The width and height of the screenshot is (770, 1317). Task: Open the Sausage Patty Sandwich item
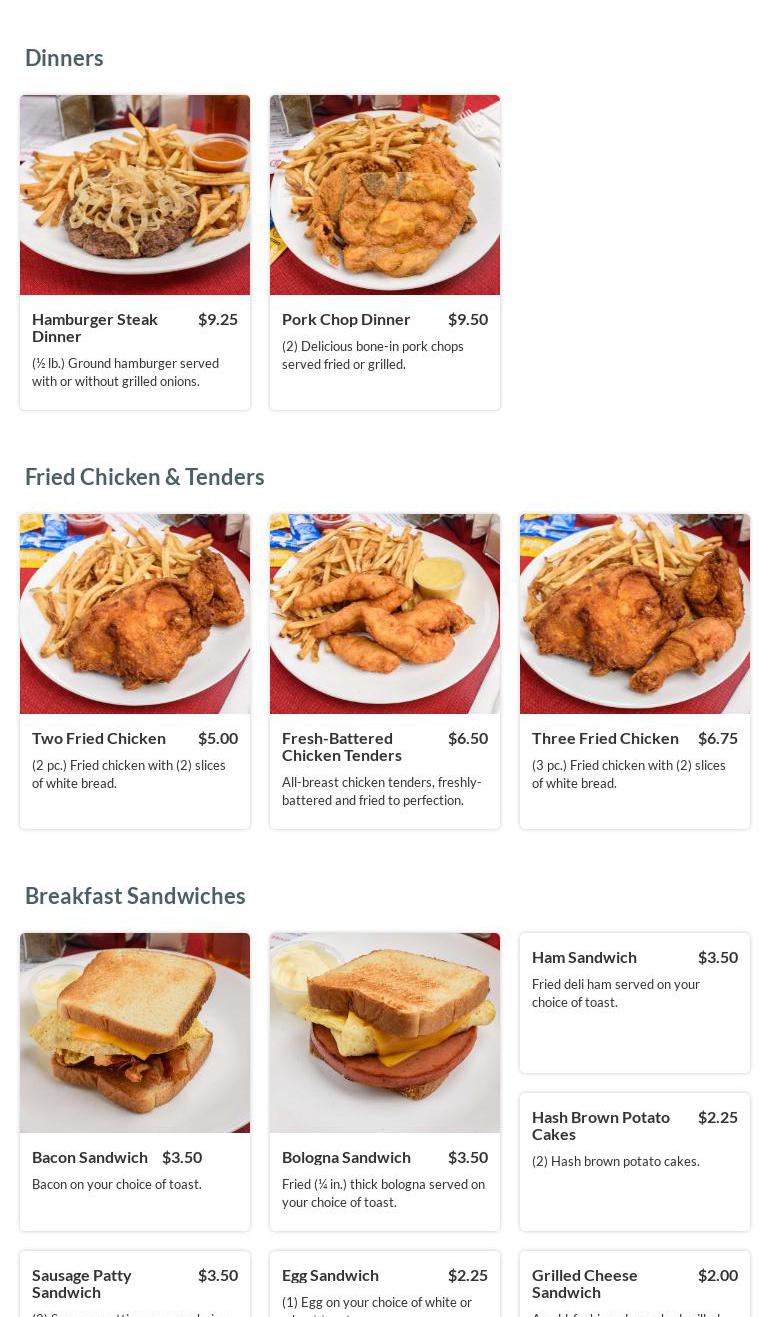coord(135,1285)
